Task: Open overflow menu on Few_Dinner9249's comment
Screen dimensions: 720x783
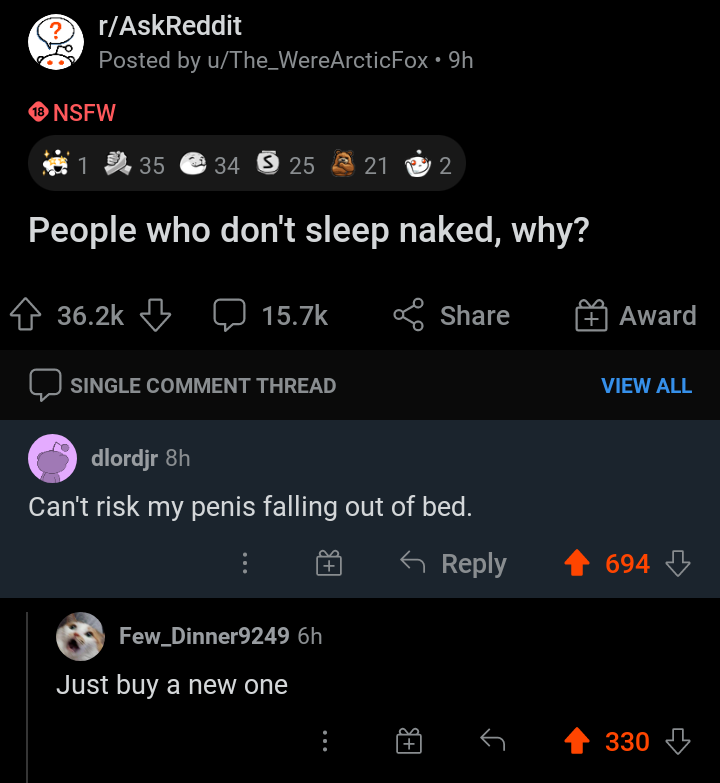Action: coord(324,741)
